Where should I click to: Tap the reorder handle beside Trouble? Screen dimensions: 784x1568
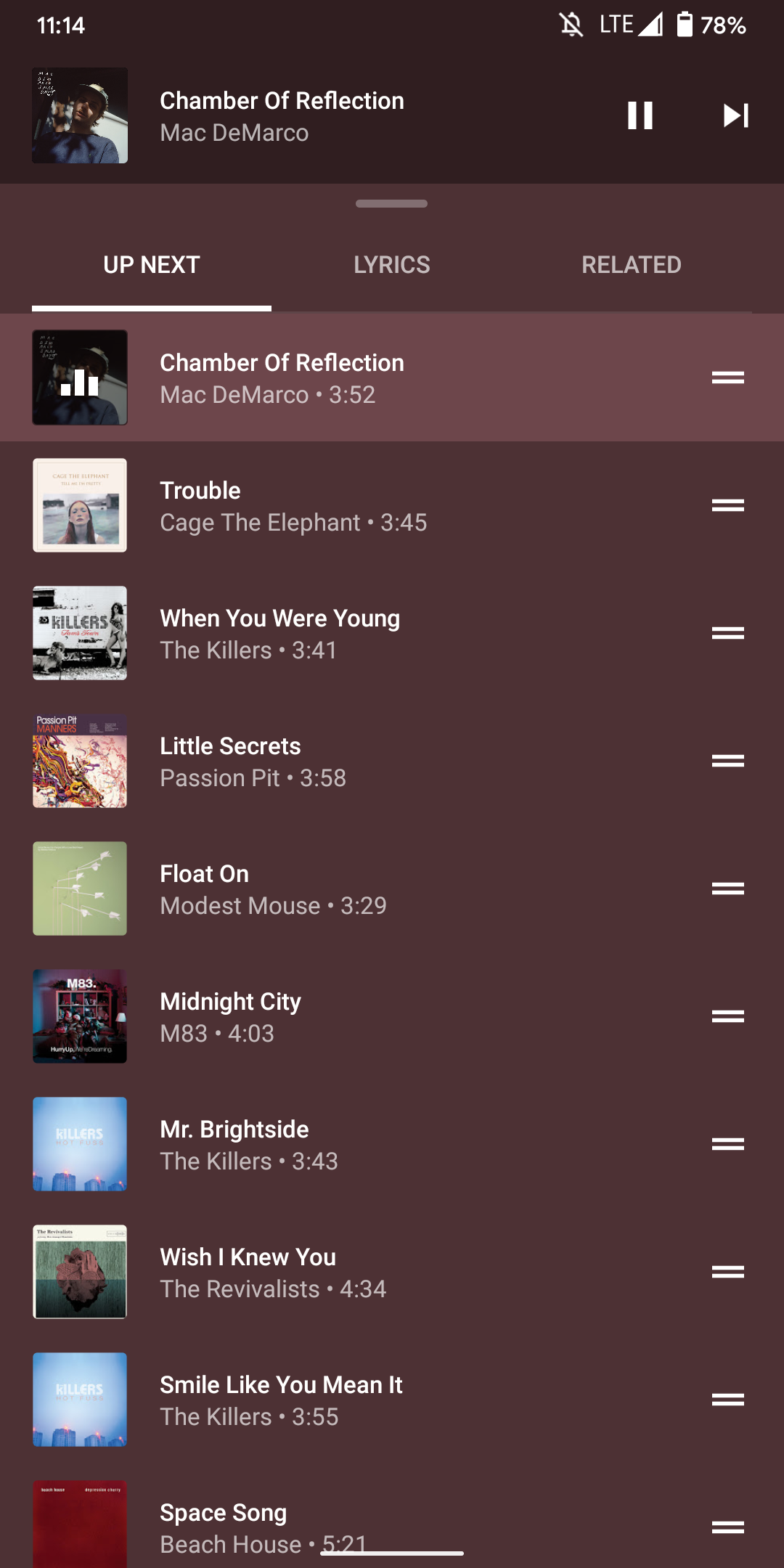point(727,506)
